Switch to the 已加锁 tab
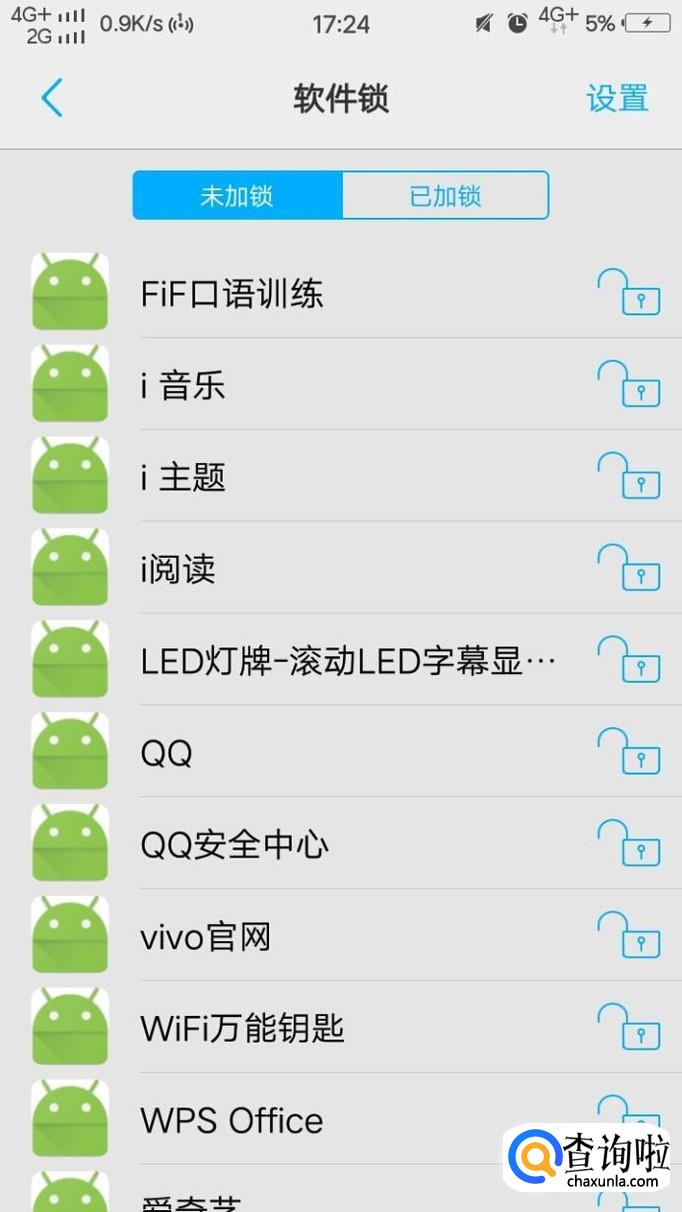 tap(445, 195)
